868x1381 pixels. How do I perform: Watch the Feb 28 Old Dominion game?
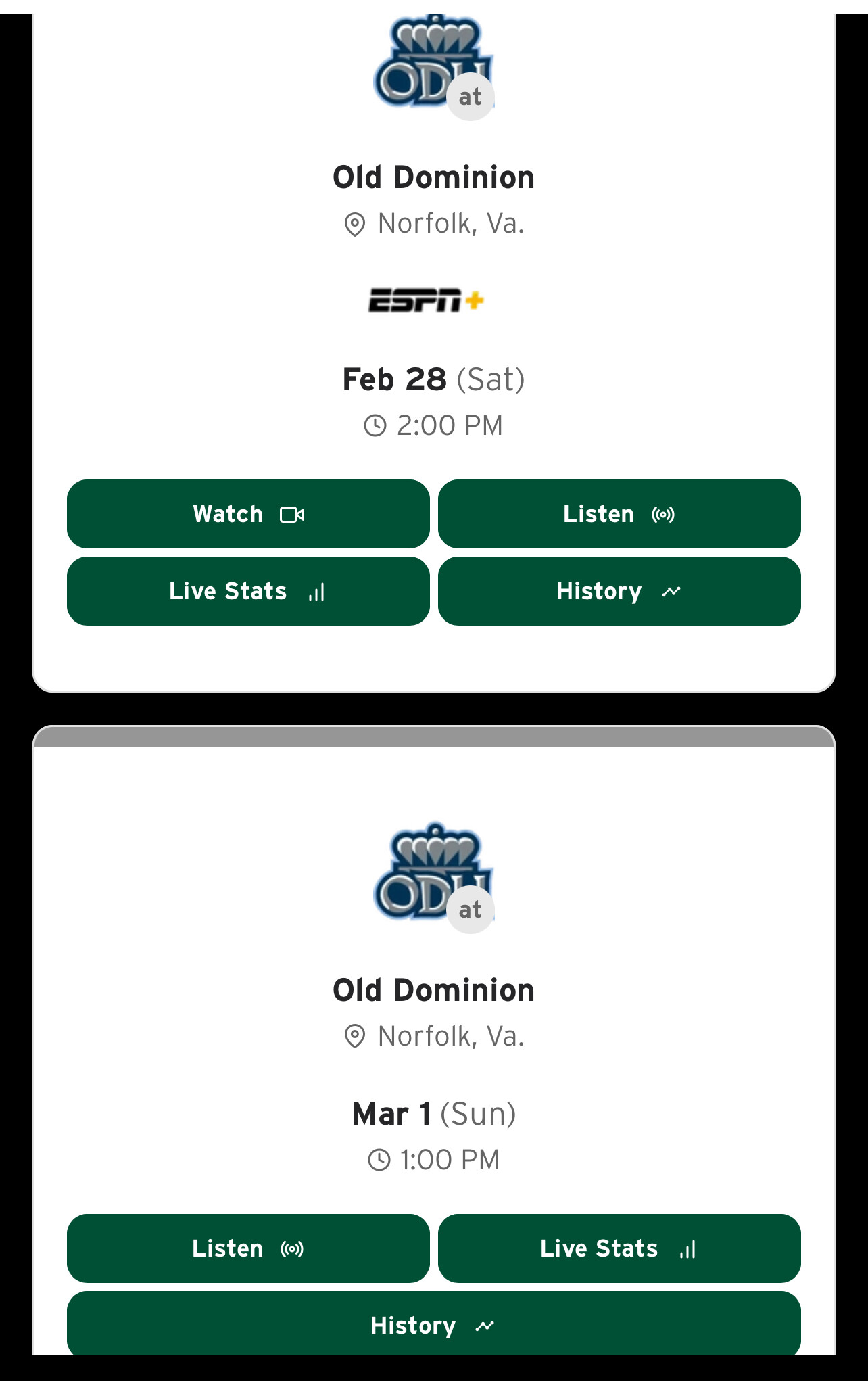pyautogui.click(x=248, y=514)
